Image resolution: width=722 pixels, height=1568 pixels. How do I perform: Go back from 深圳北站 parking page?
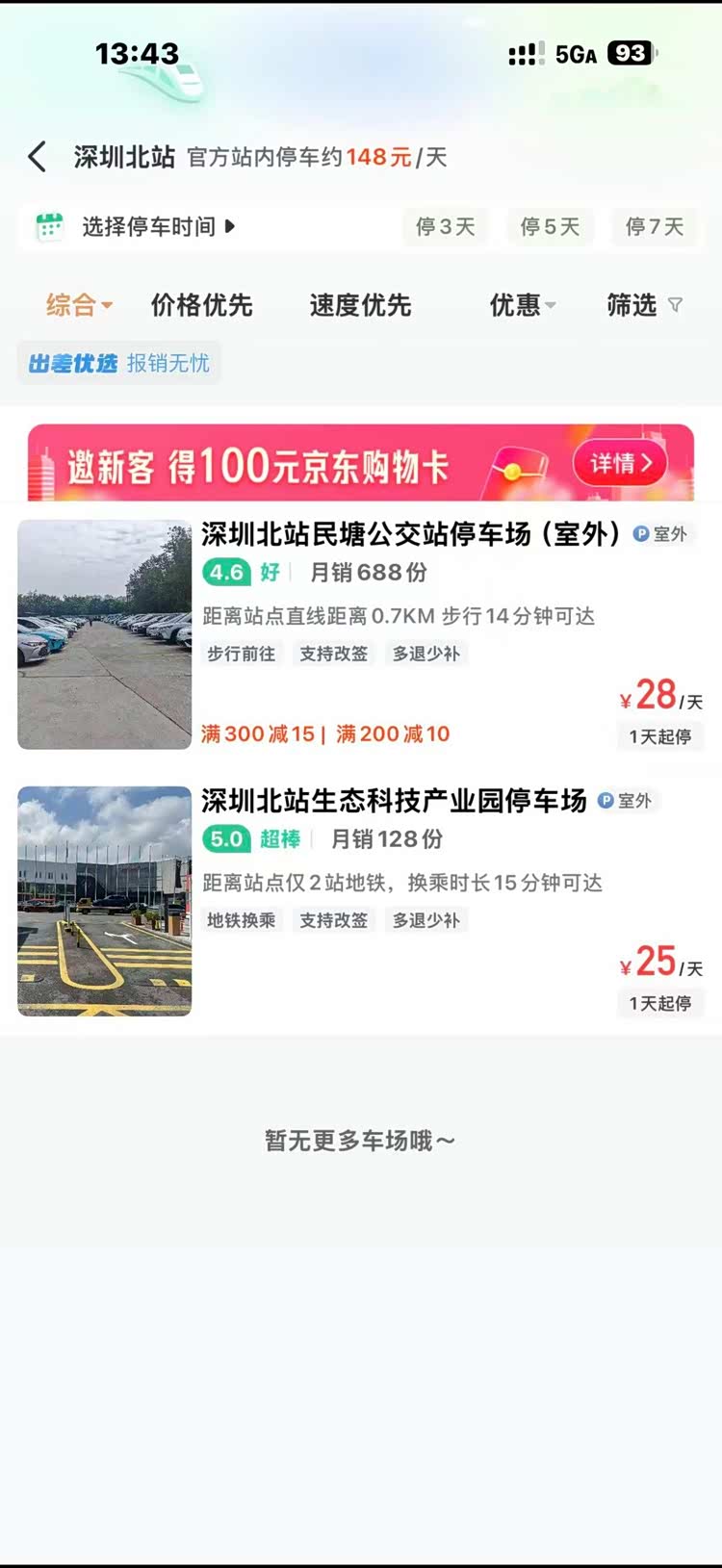click(38, 157)
